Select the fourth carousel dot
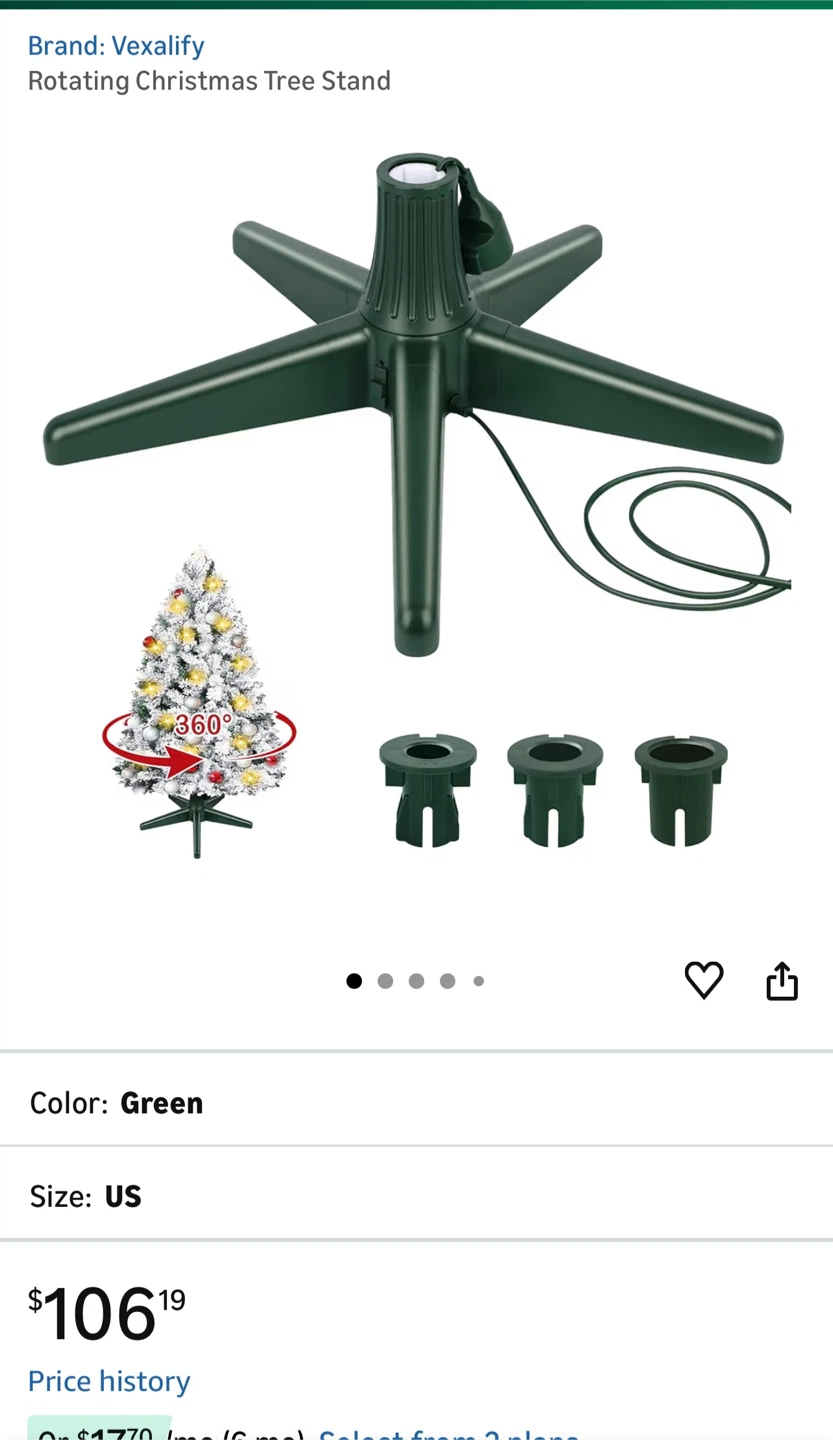 click(447, 981)
